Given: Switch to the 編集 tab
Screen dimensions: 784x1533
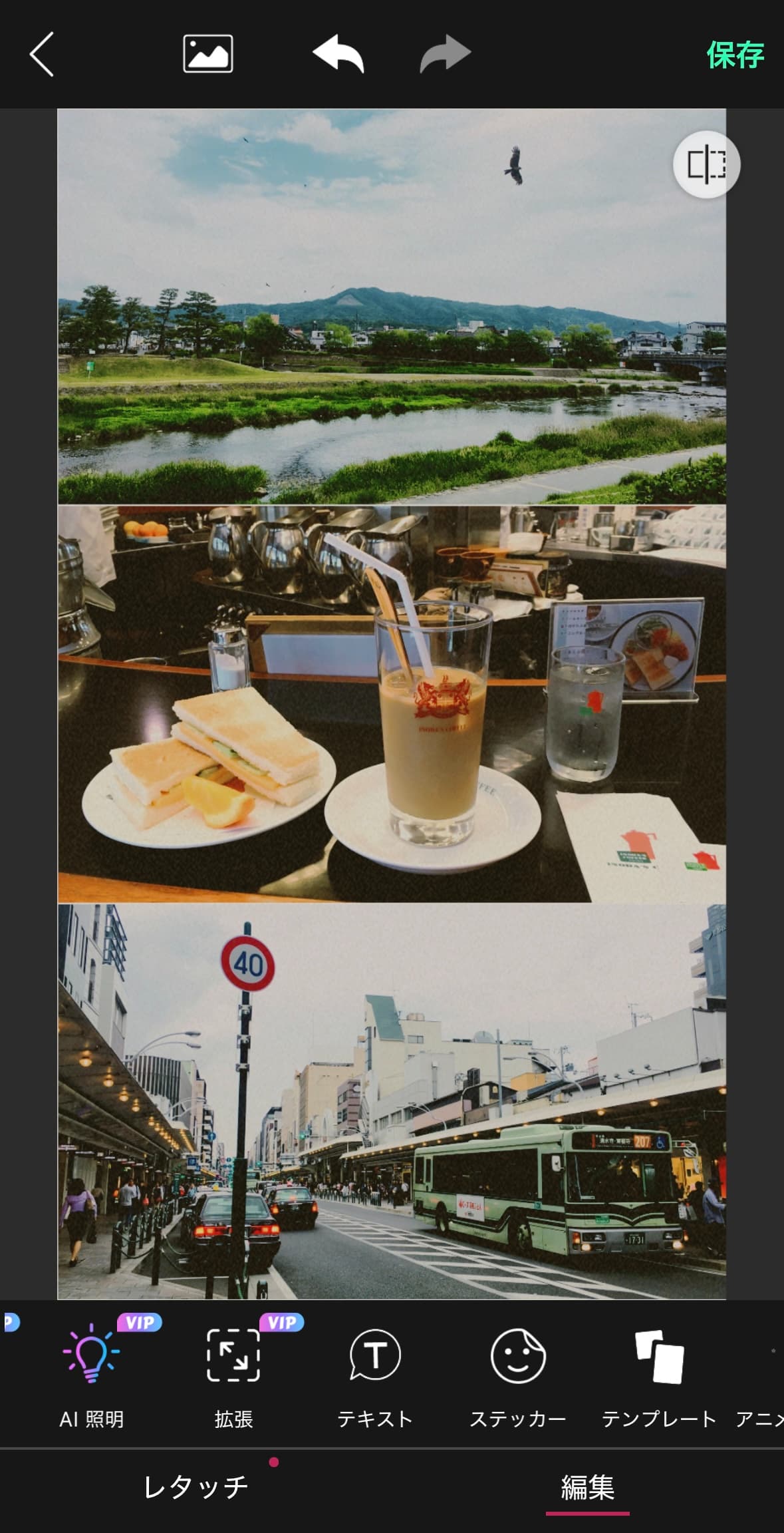Looking at the screenshot, I should pos(587,1486).
